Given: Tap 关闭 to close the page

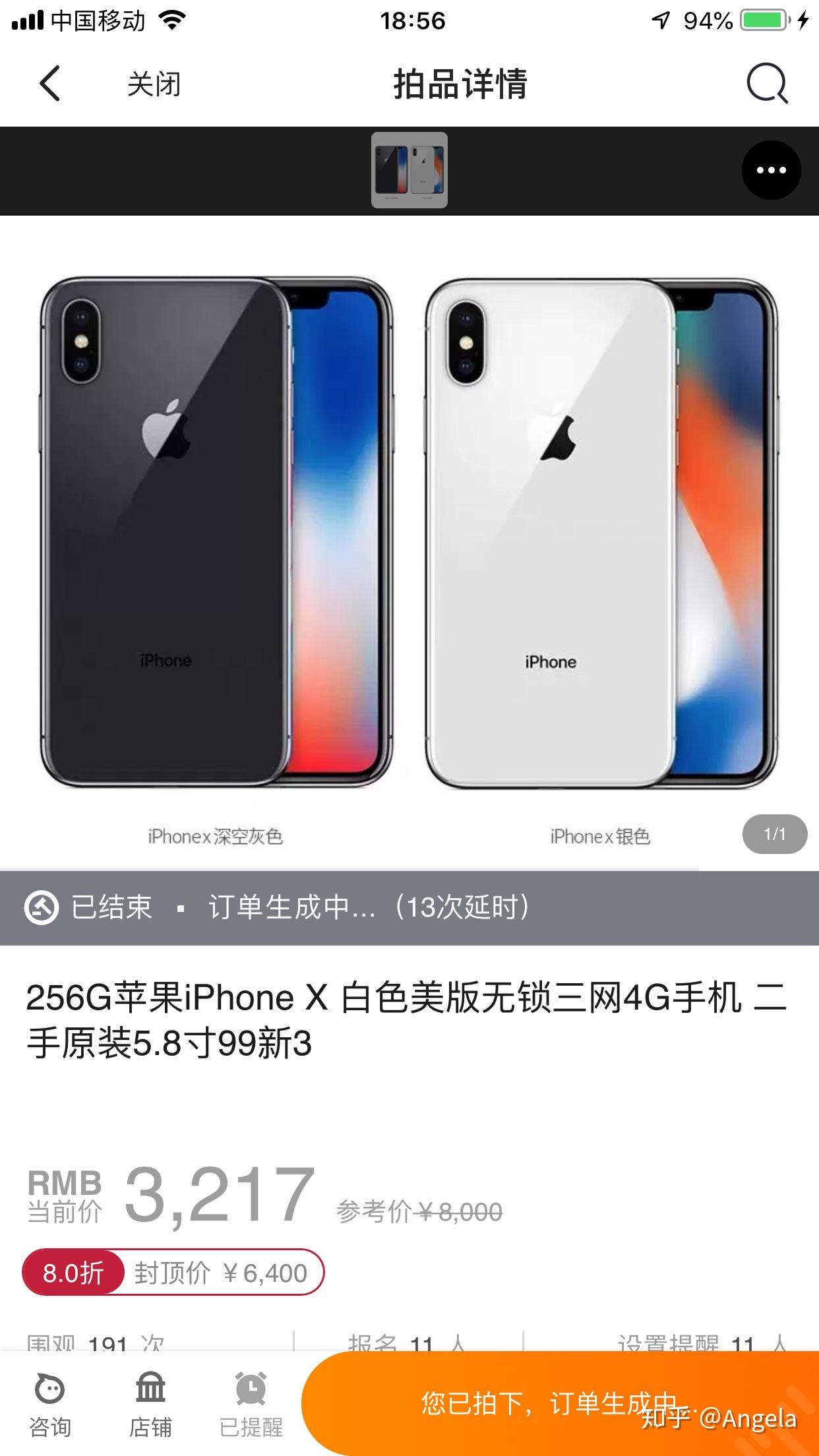Looking at the screenshot, I should [x=154, y=84].
